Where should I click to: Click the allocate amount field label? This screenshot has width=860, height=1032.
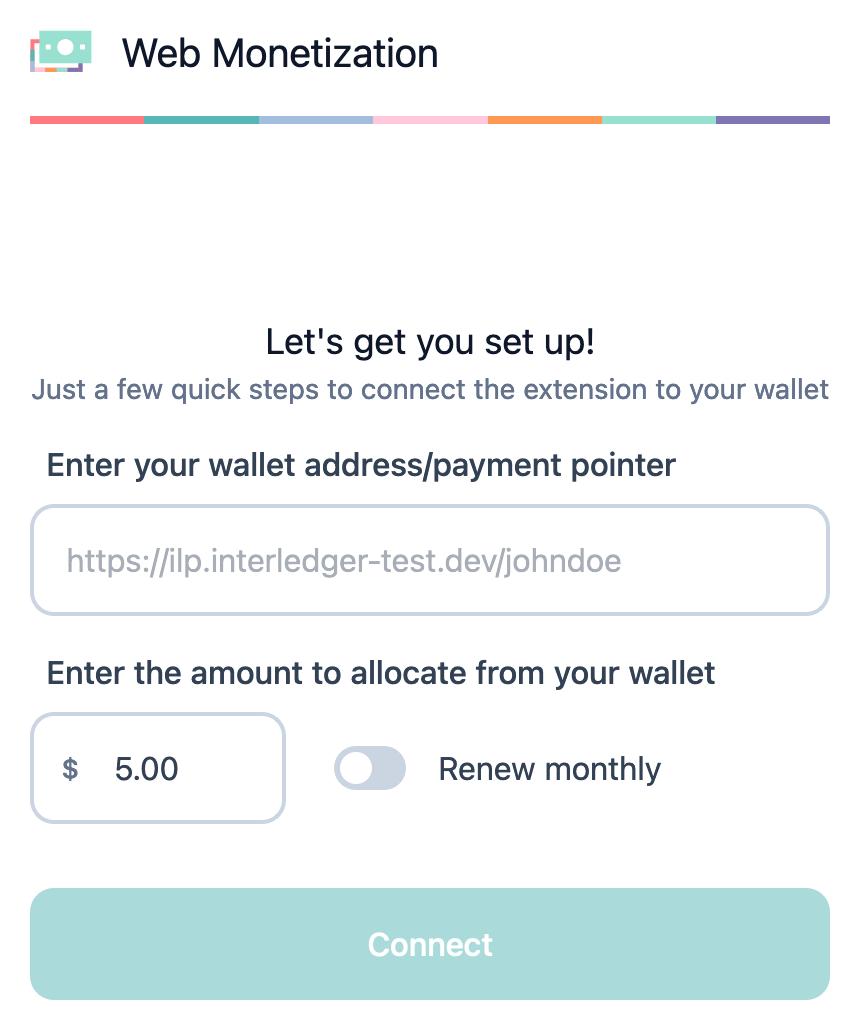[380, 673]
